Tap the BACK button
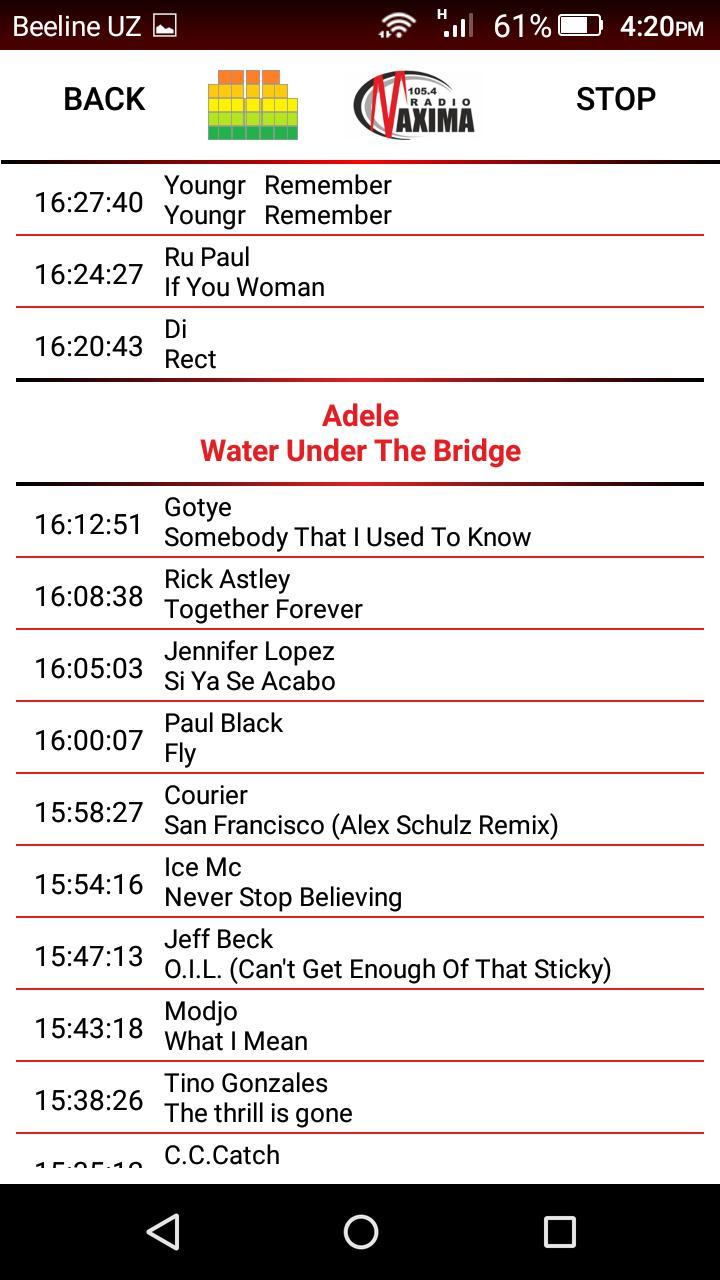Screen dimensions: 720x1280 pos(104,99)
